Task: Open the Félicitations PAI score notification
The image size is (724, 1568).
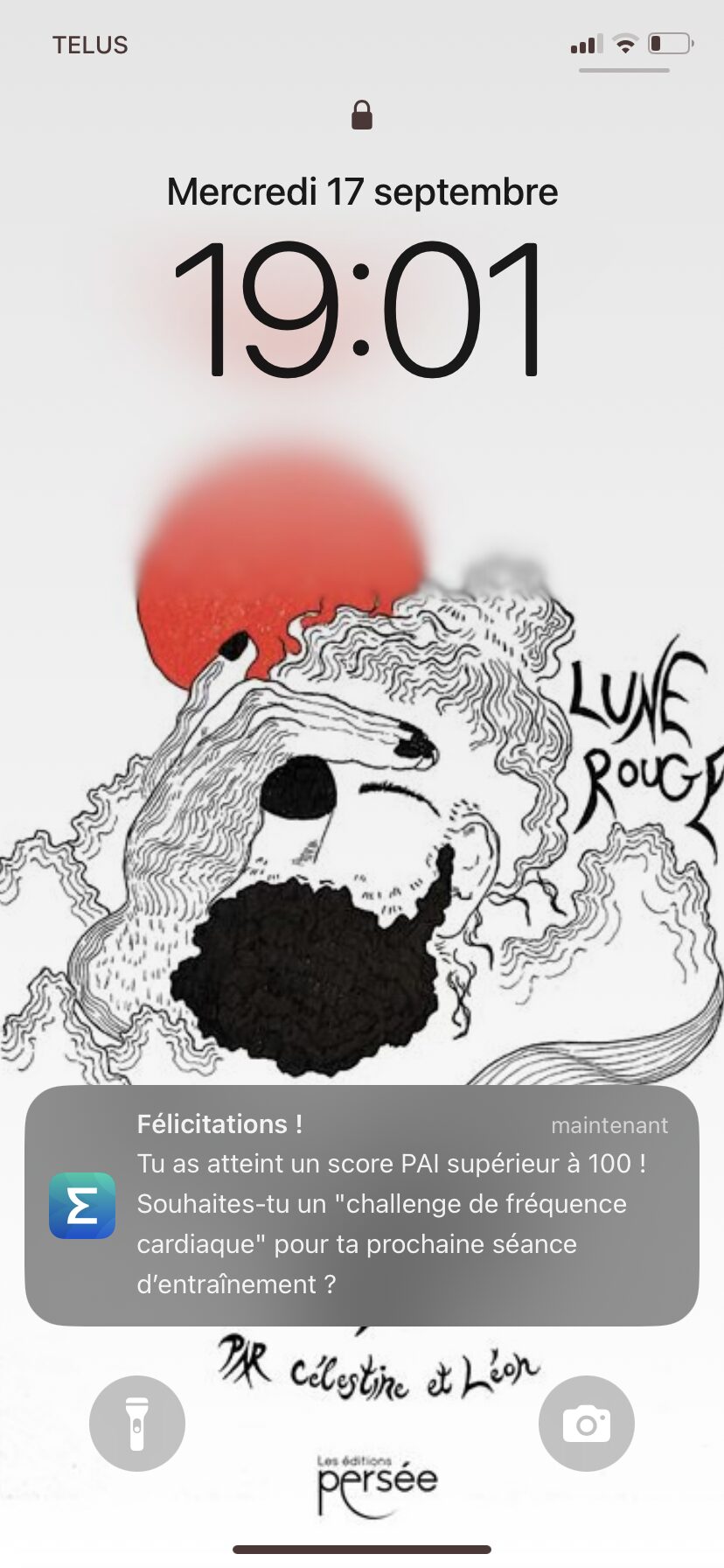Action: [x=362, y=1205]
